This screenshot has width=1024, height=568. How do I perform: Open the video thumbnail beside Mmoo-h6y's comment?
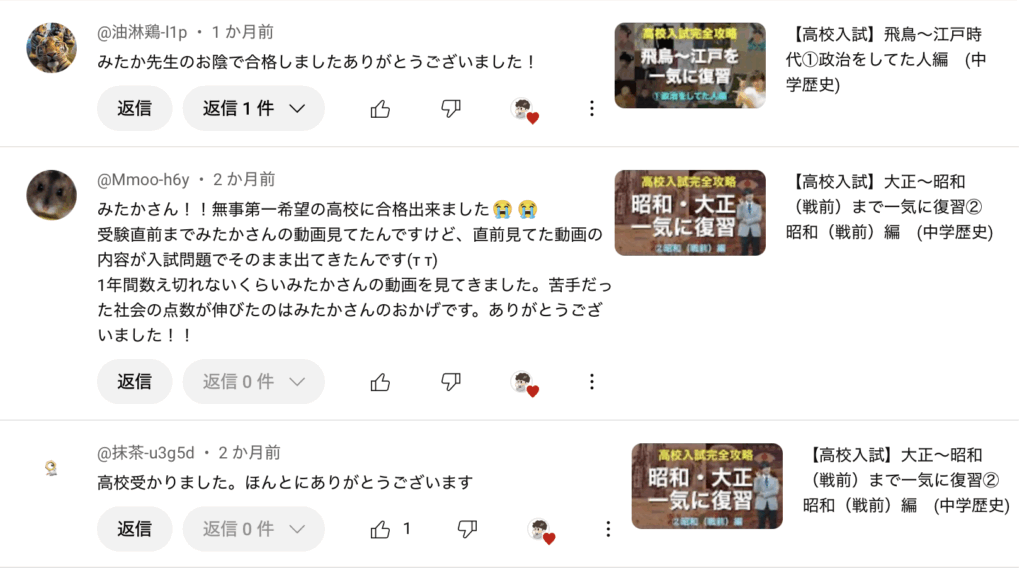click(x=690, y=212)
